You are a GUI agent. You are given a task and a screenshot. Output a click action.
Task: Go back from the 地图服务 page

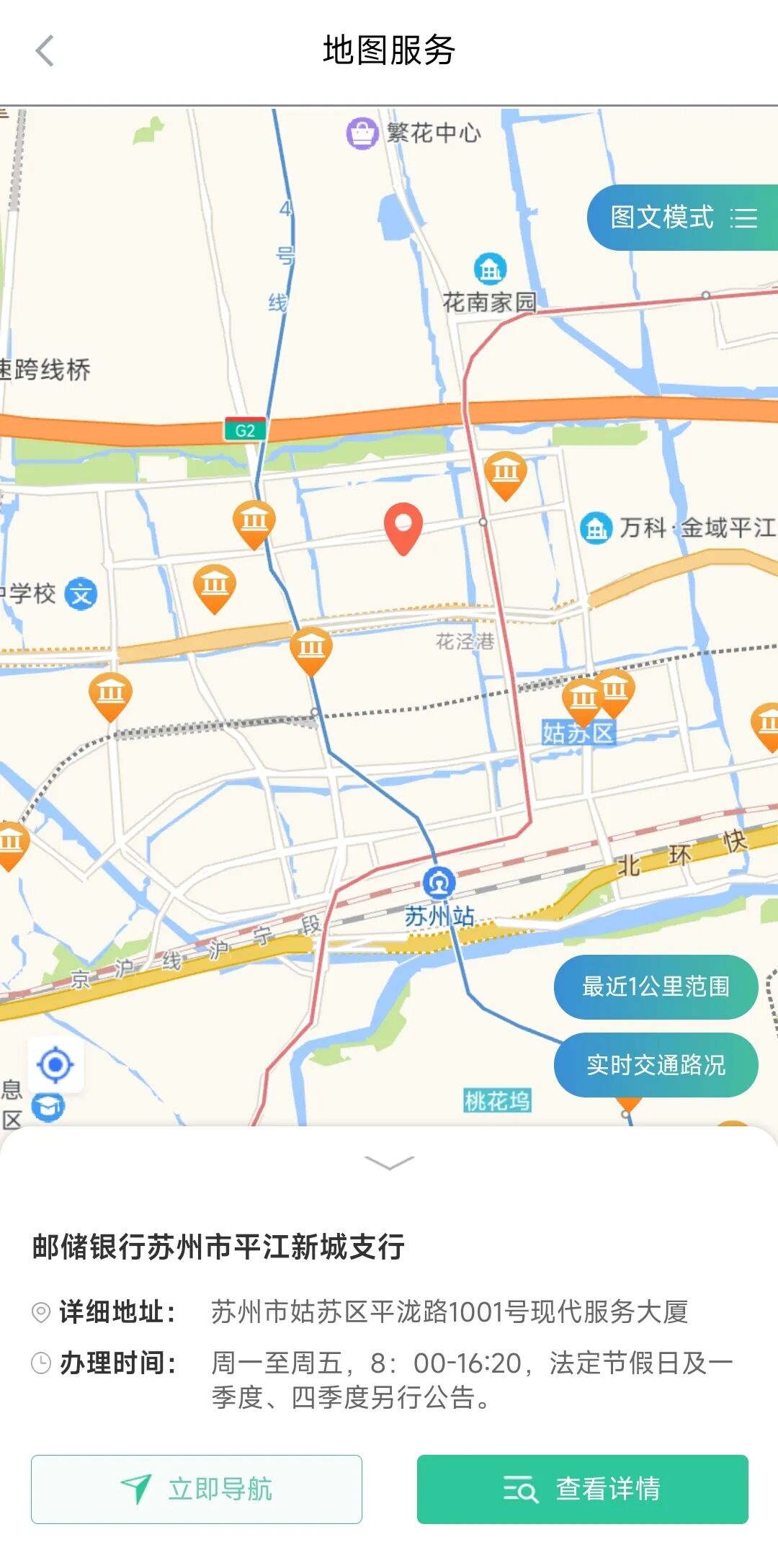pyautogui.click(x=45, y=51)
